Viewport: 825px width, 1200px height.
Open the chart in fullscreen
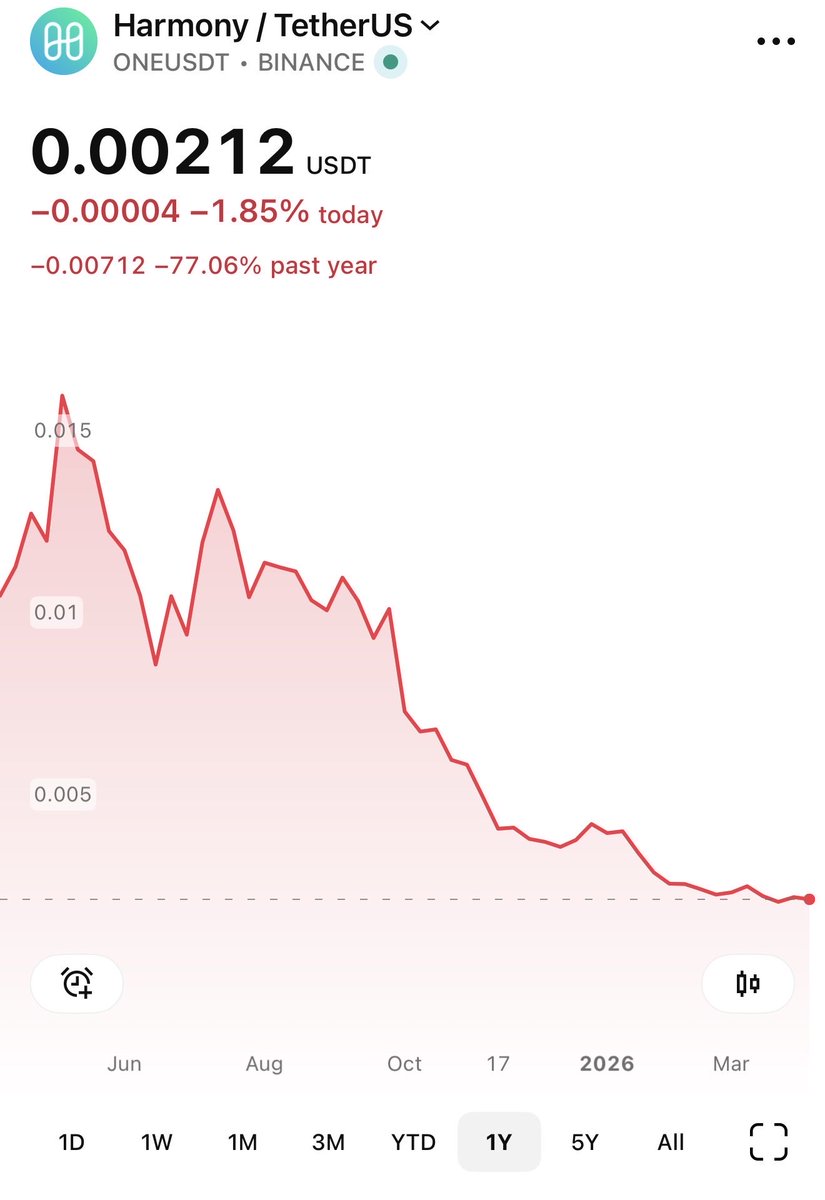click(x=768, y=1142)
